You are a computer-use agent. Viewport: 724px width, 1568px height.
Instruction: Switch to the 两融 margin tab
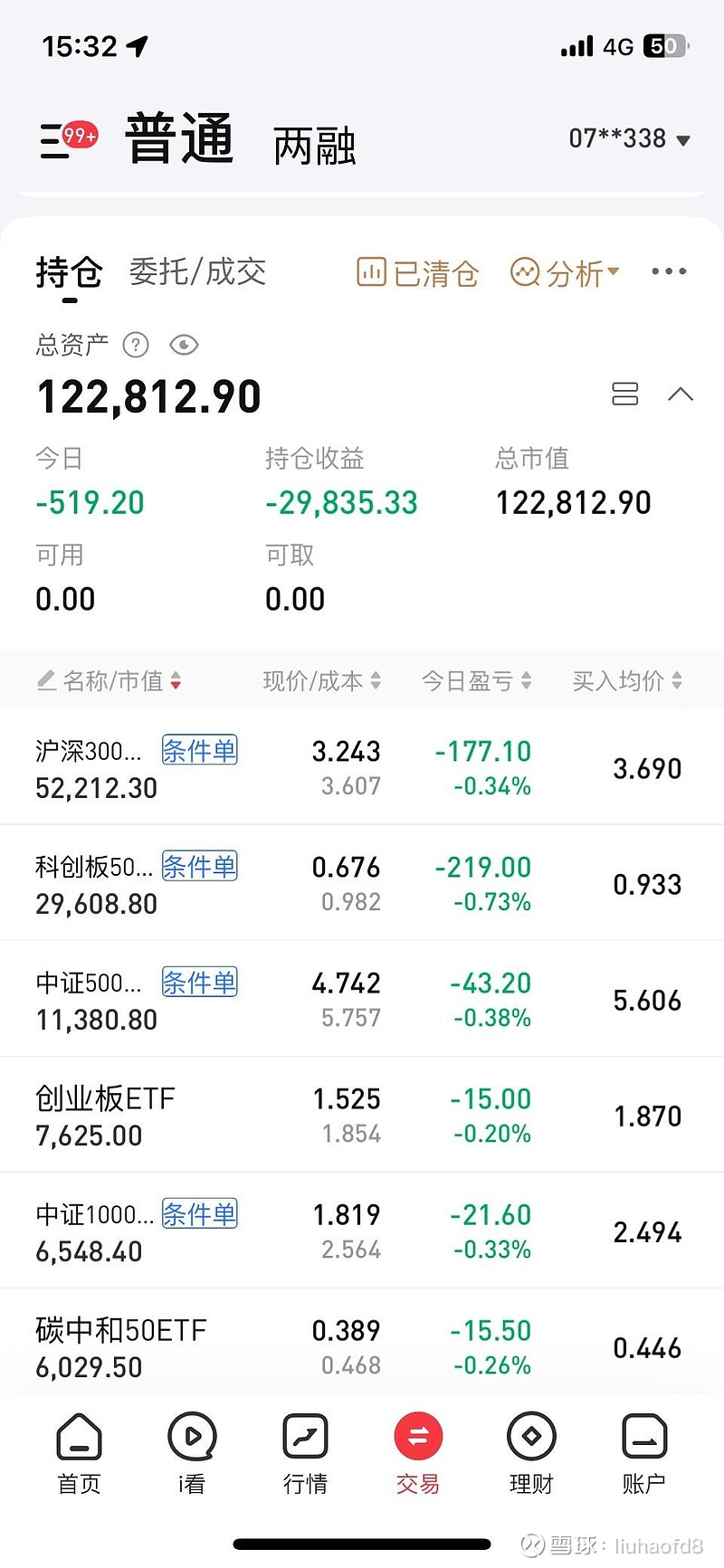click(312, 145)
